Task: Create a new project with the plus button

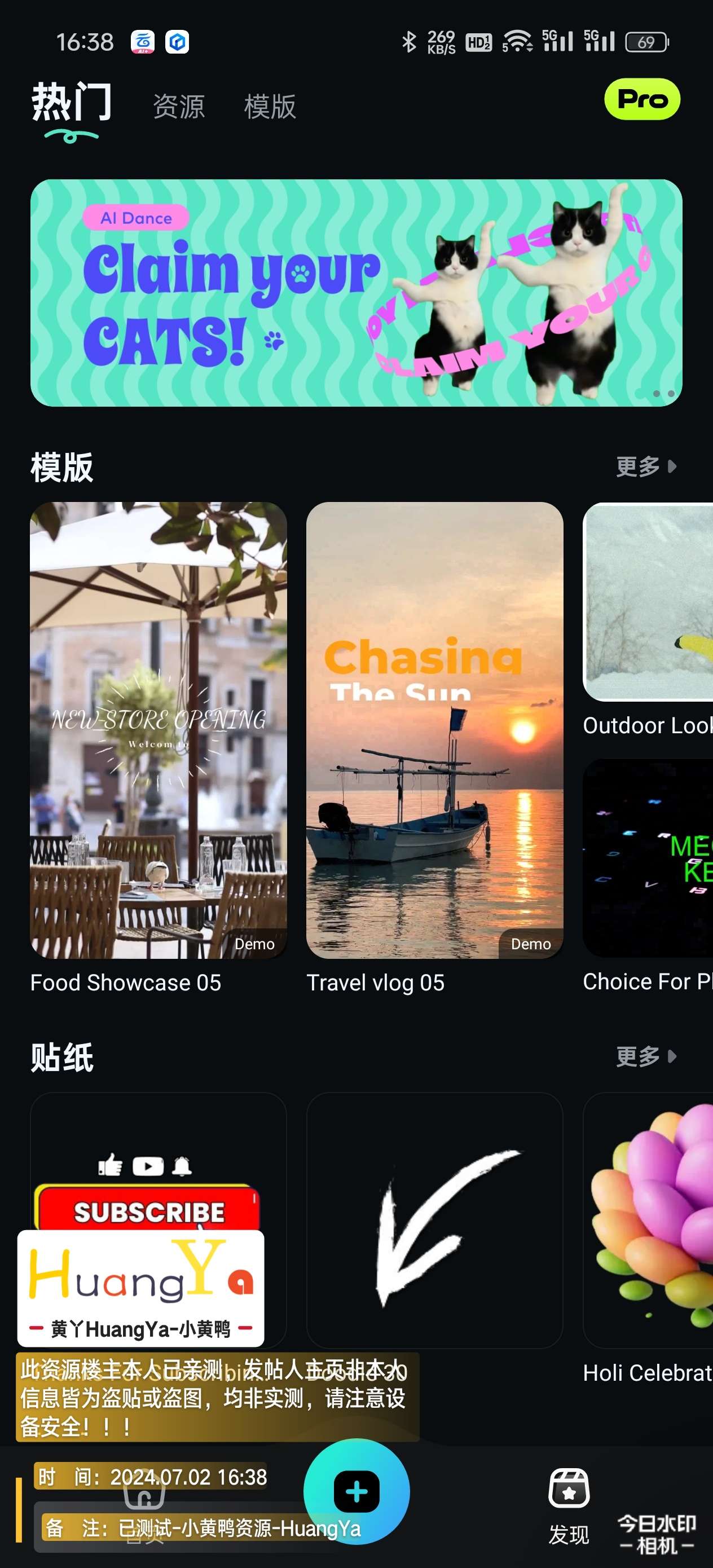Action: click(x=356, y=1491)
